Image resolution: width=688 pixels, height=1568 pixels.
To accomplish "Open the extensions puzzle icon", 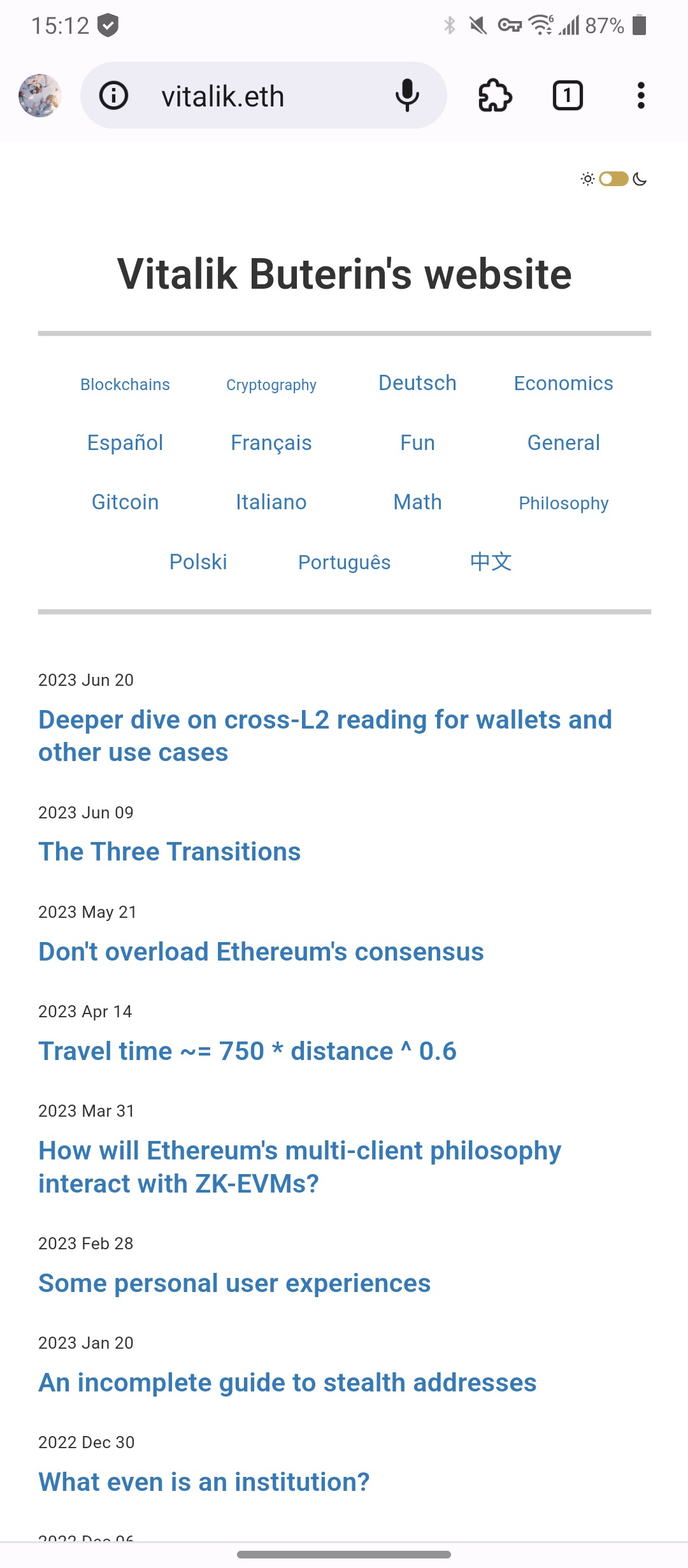I will (x=494, y=96).
